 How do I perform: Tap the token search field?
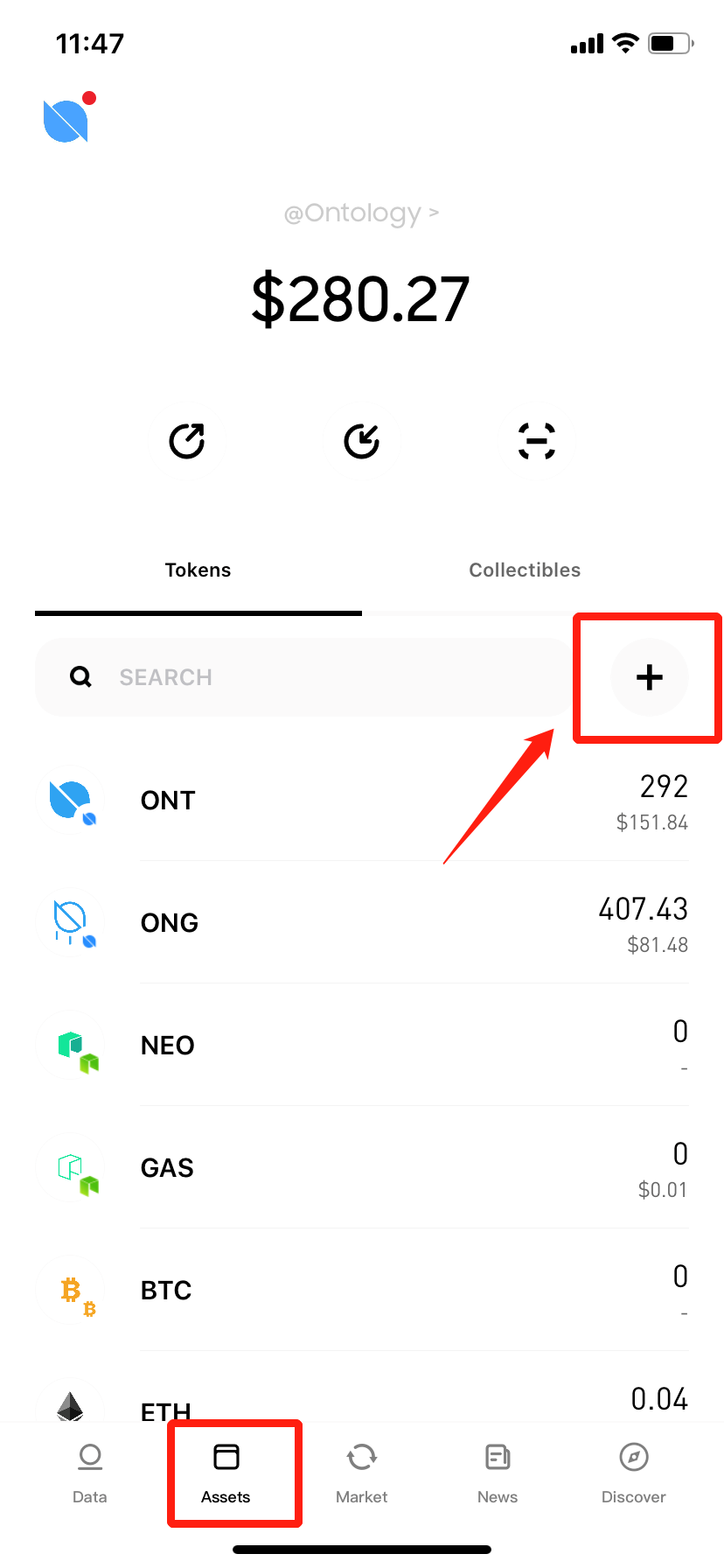303,677
